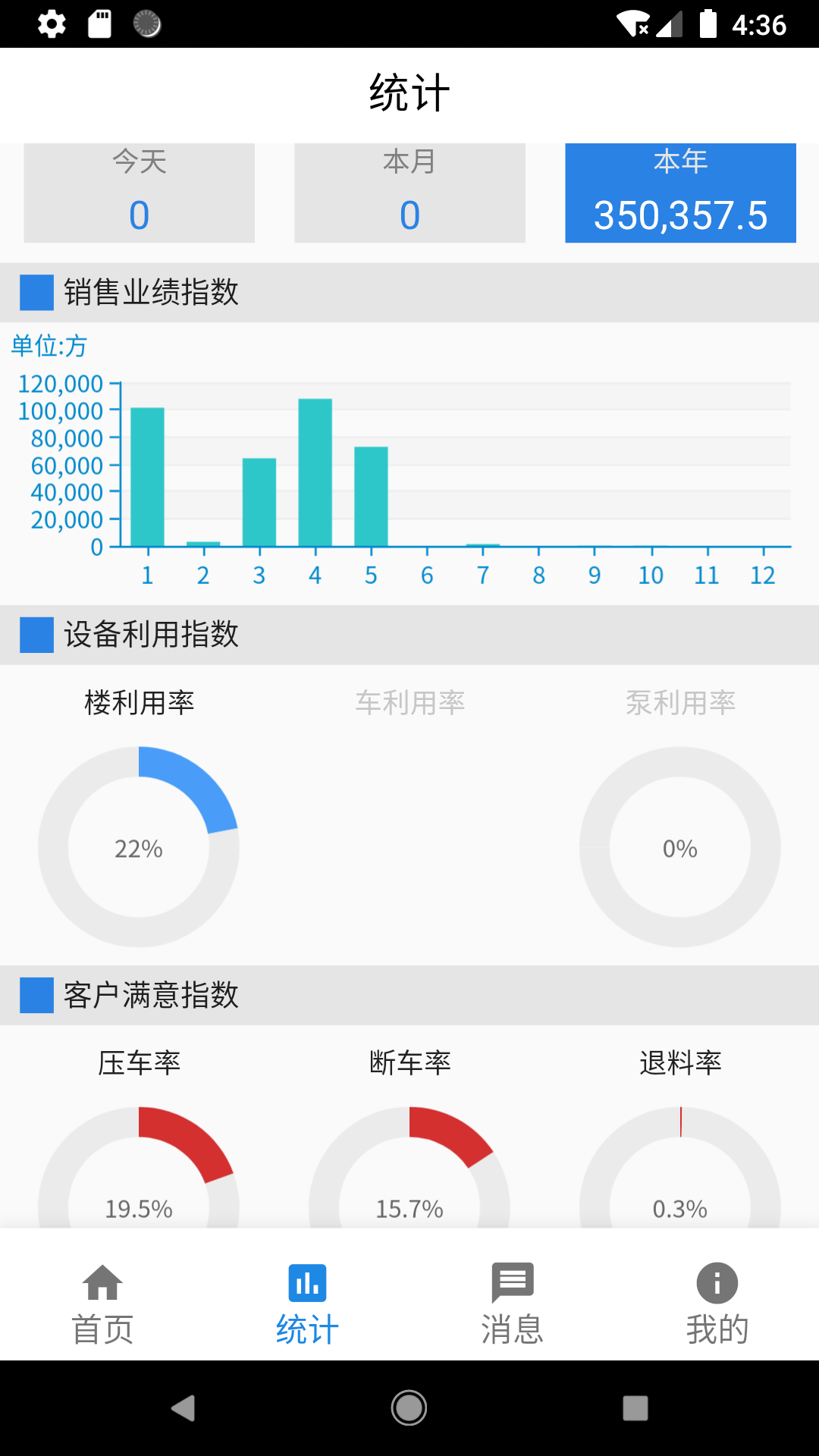The image size is (819, 1456).
Task: Show 本年 (this year) statistics
Action: [x=680, y=193]
